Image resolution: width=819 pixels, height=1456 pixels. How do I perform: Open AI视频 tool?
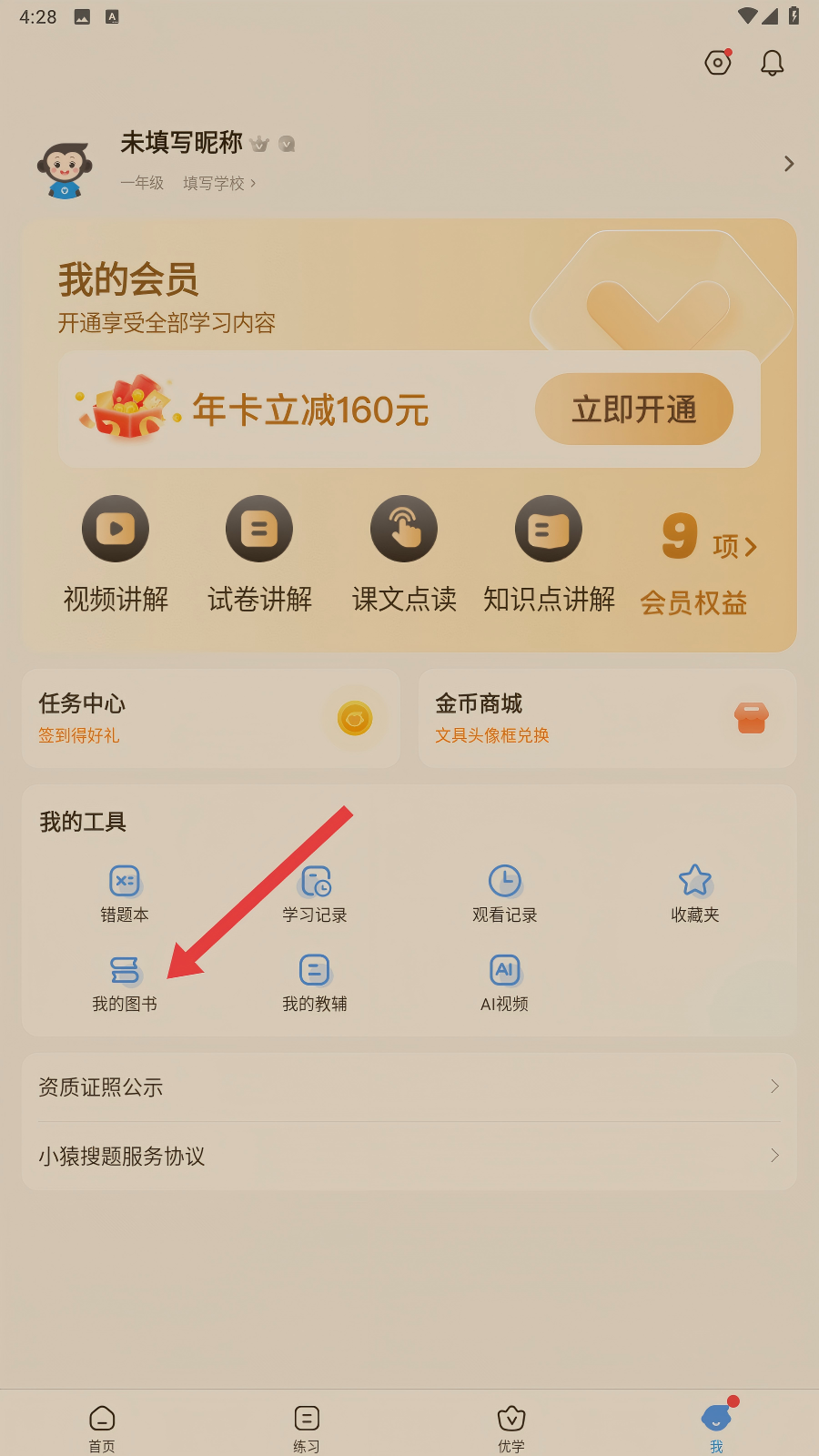tap(505, 983)
